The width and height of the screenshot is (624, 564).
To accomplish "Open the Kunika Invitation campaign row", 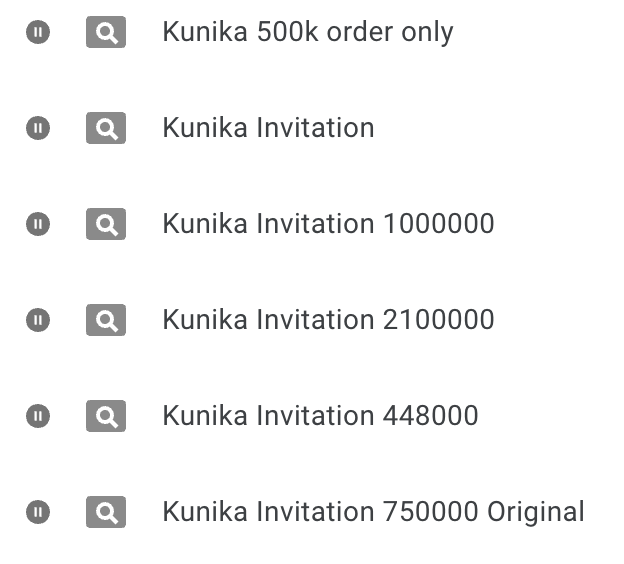I will click(268, 128).
